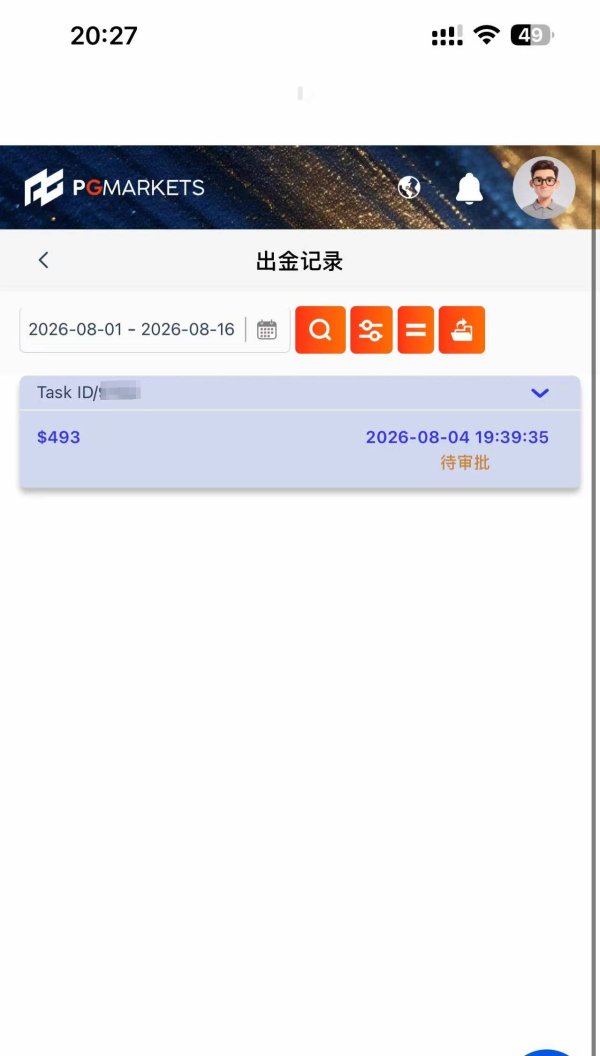
Task: Expand the Task ID record chevron
Action: tap(540, 393)
